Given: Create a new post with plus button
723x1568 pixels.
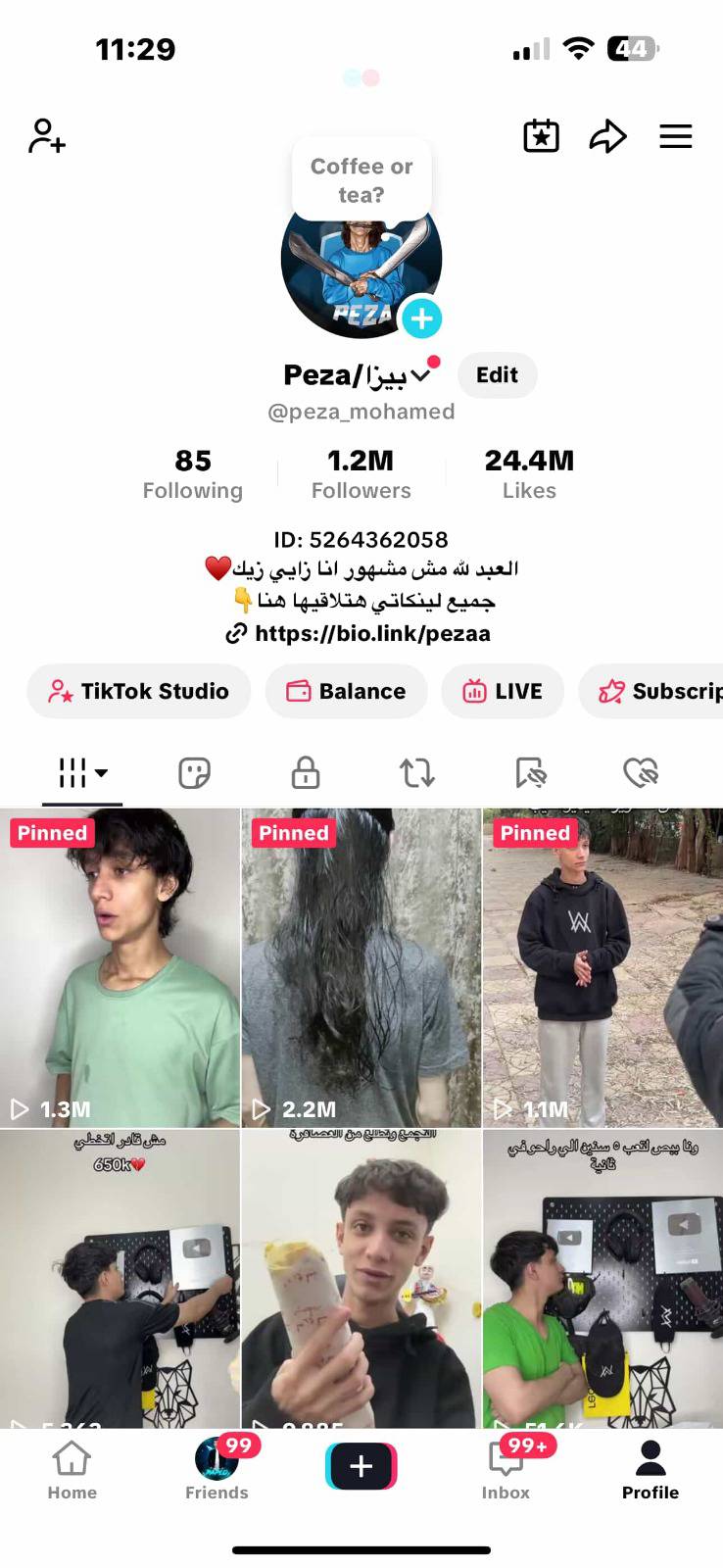Looking at the screenshot, I should pyautogui.click(x=361, y=1466).
